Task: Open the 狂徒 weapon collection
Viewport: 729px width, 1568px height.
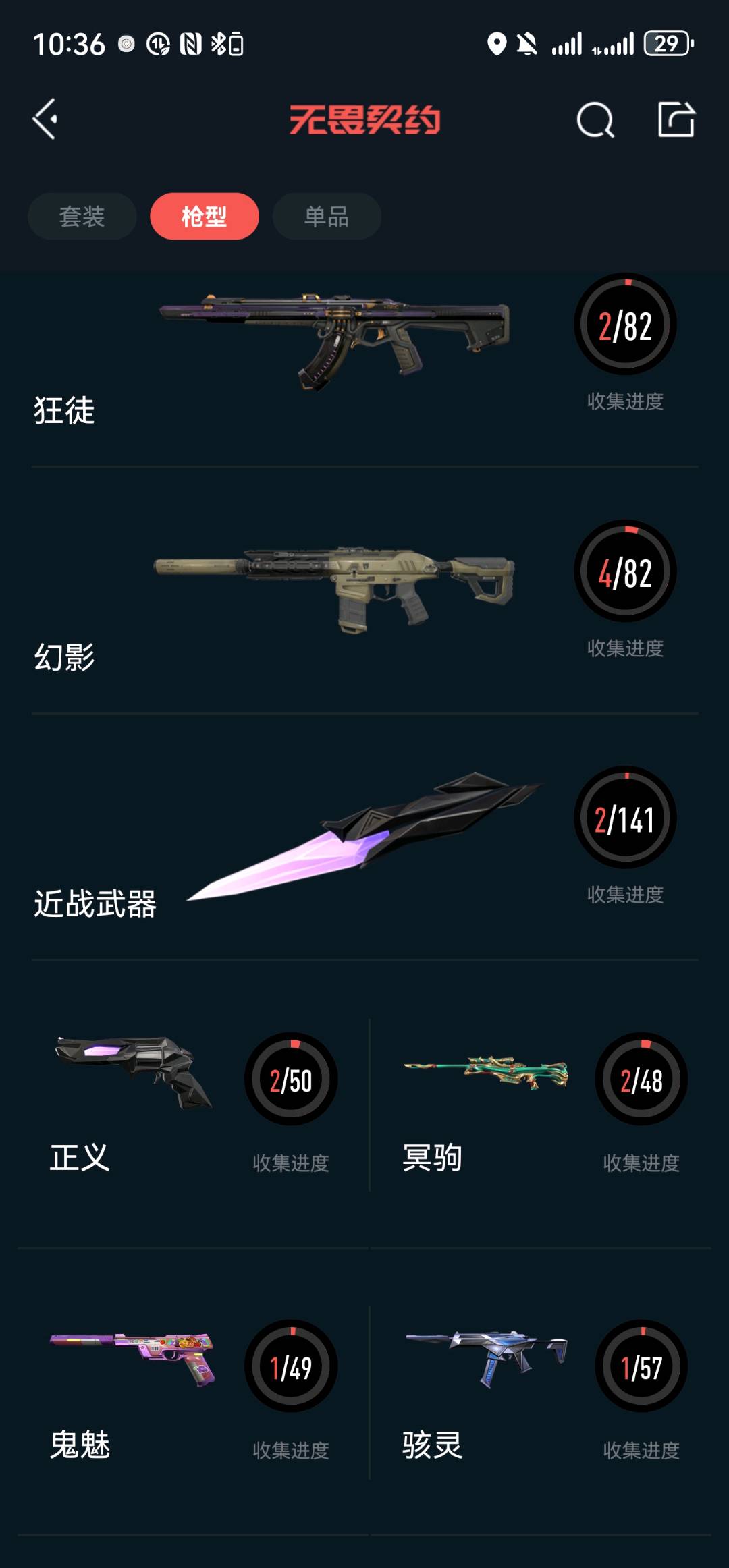Action: pos(337,358)
